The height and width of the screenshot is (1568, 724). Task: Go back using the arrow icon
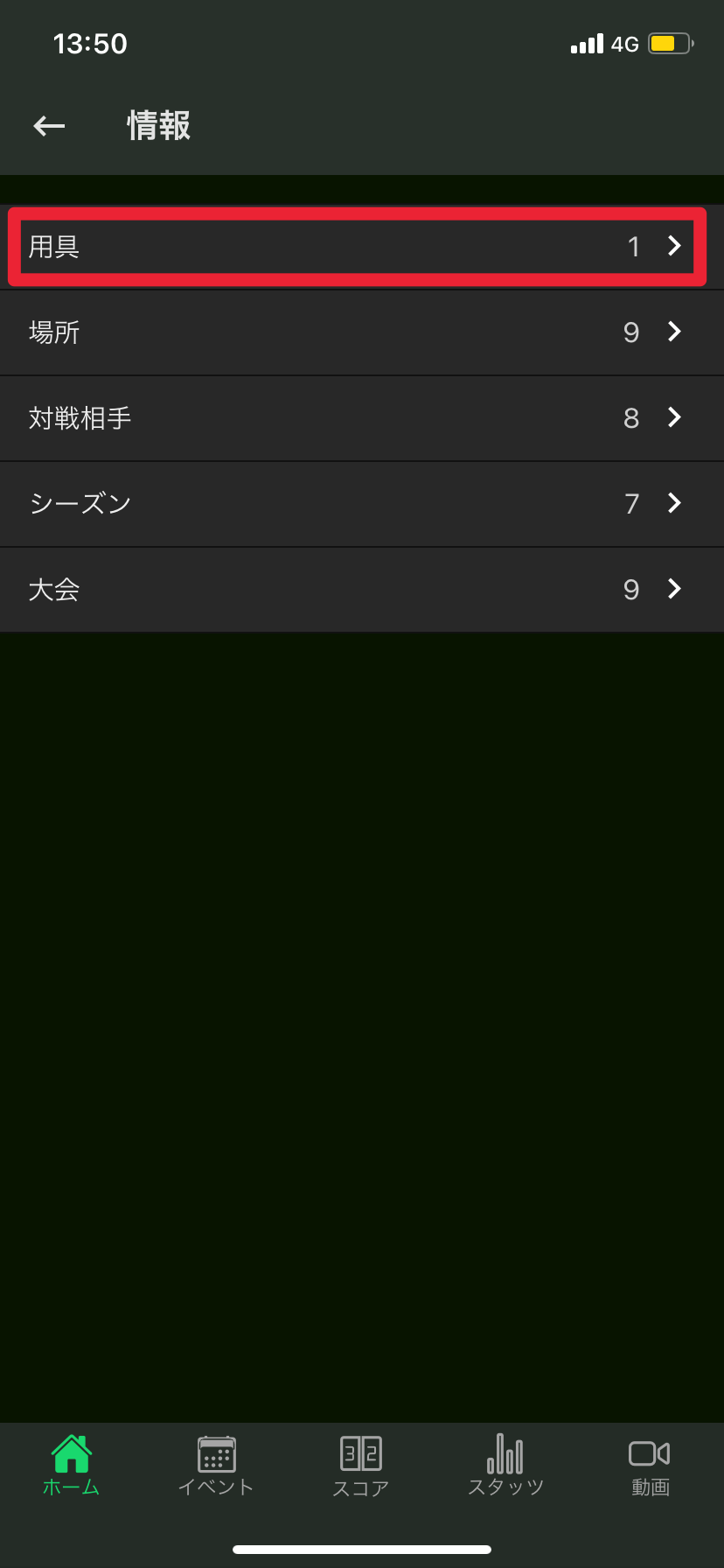pos(49,126)
